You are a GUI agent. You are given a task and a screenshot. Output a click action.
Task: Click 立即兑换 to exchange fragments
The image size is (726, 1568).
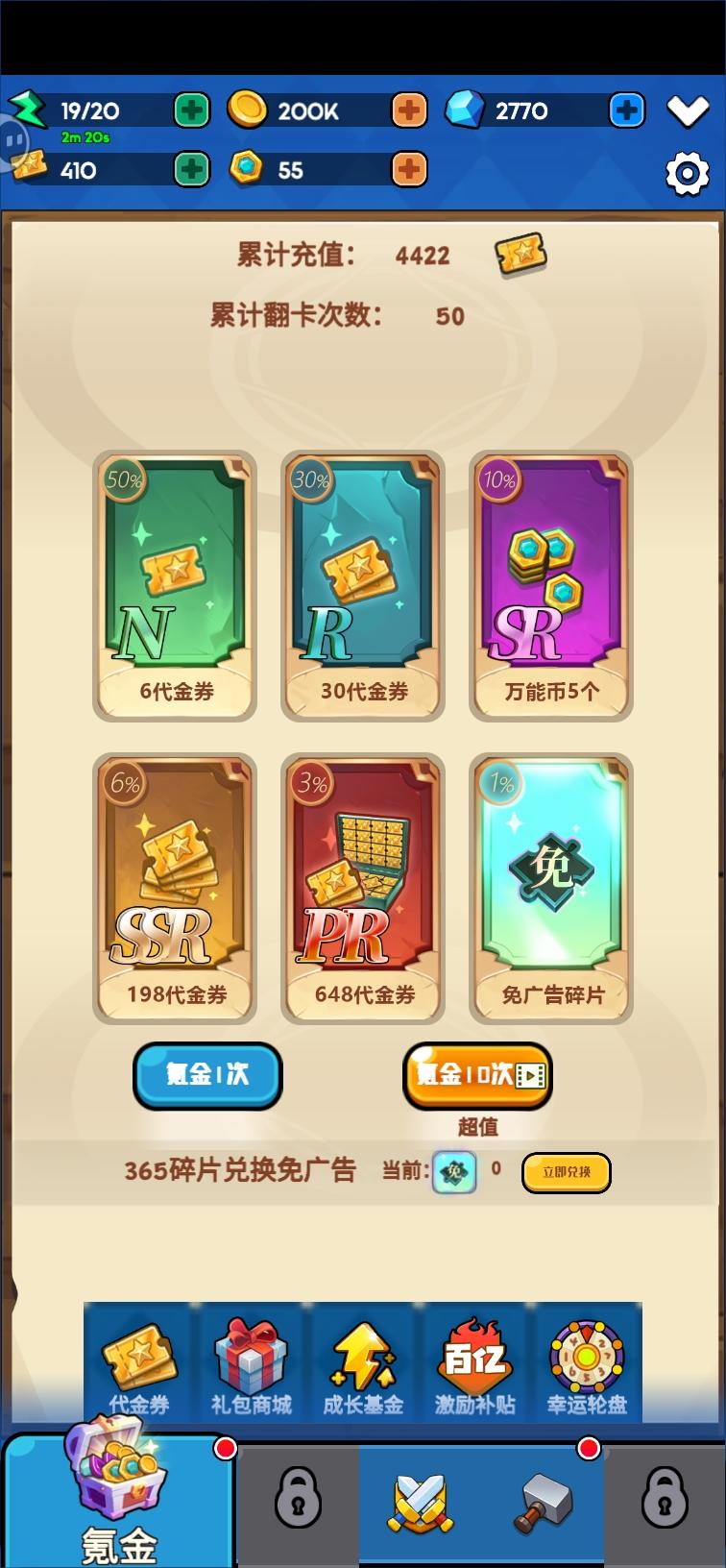(x=567, y=1173)
